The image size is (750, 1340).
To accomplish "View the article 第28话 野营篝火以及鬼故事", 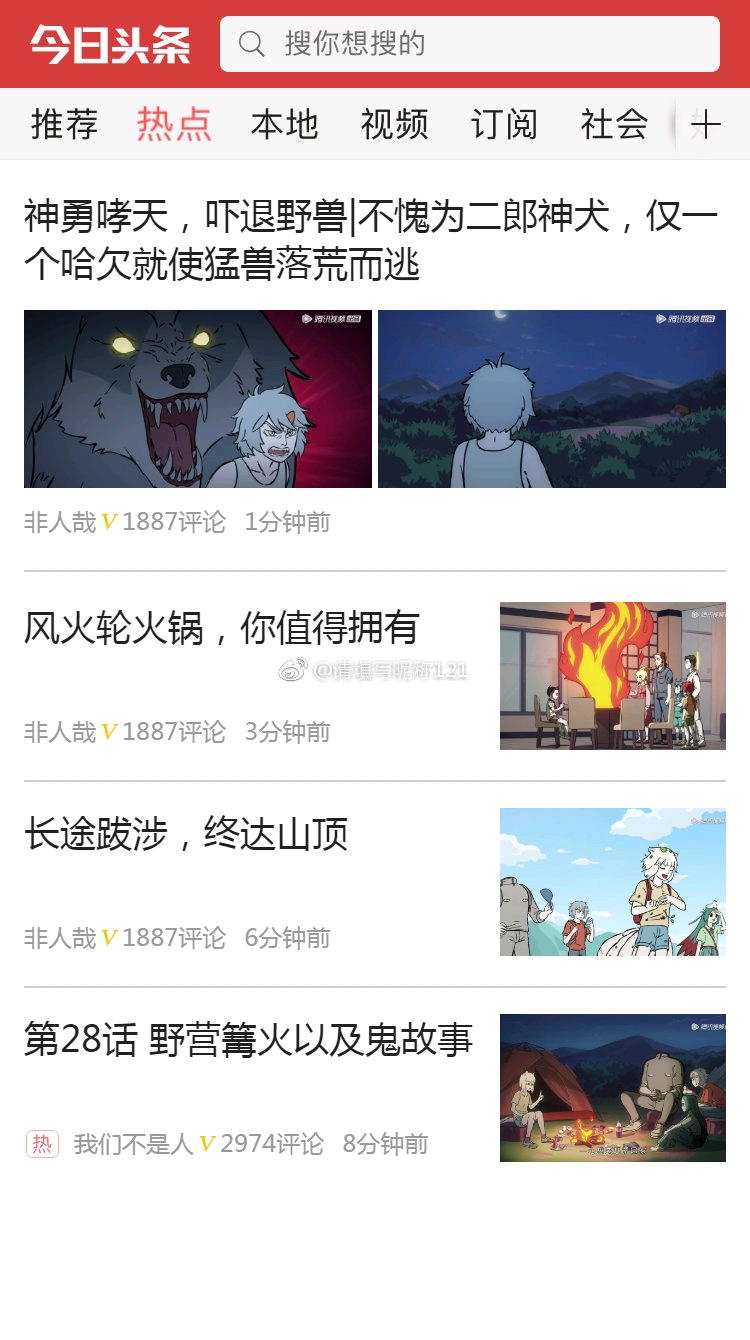I will click(248, 1040).
